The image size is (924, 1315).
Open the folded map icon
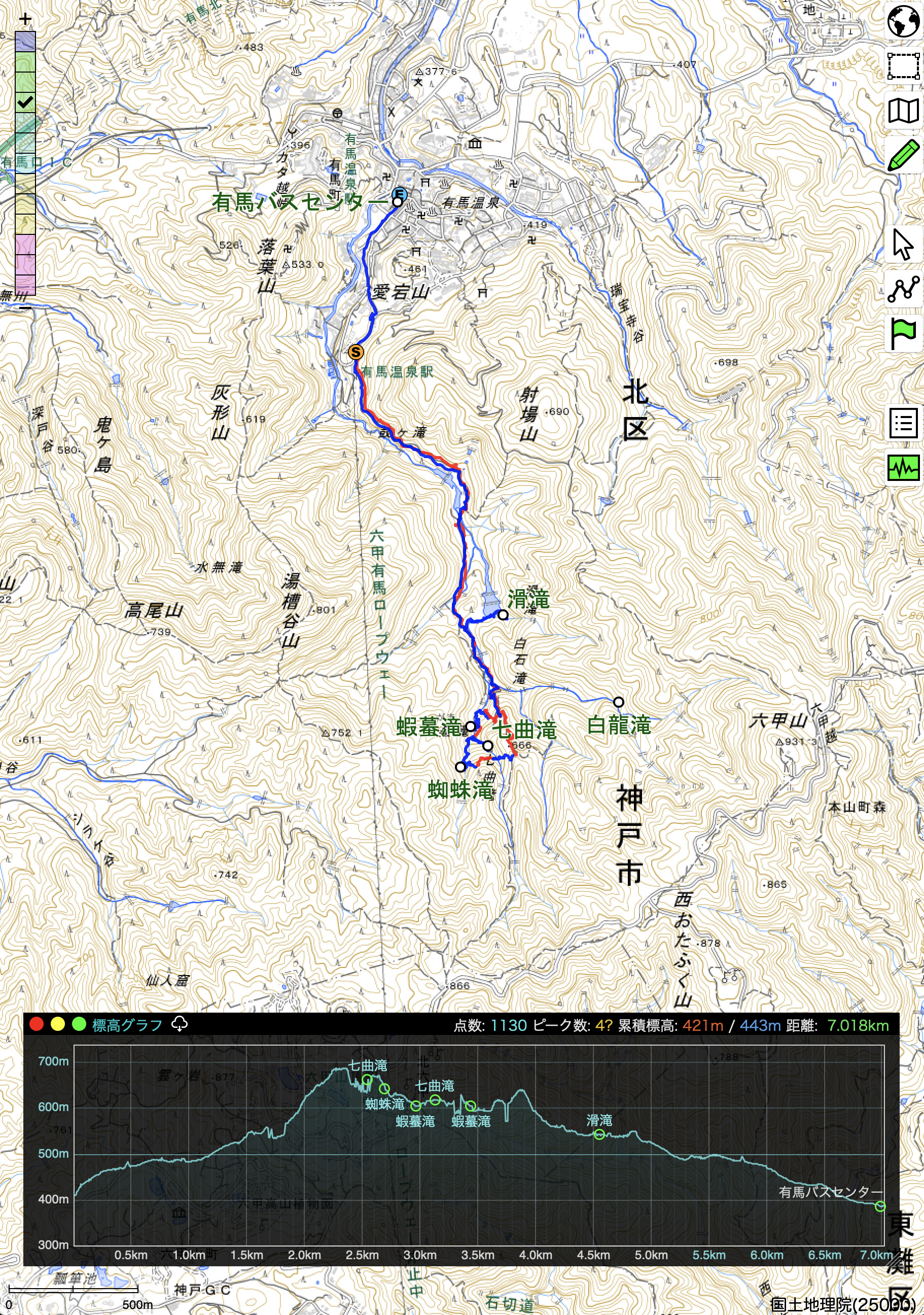(x=903, y=111)
